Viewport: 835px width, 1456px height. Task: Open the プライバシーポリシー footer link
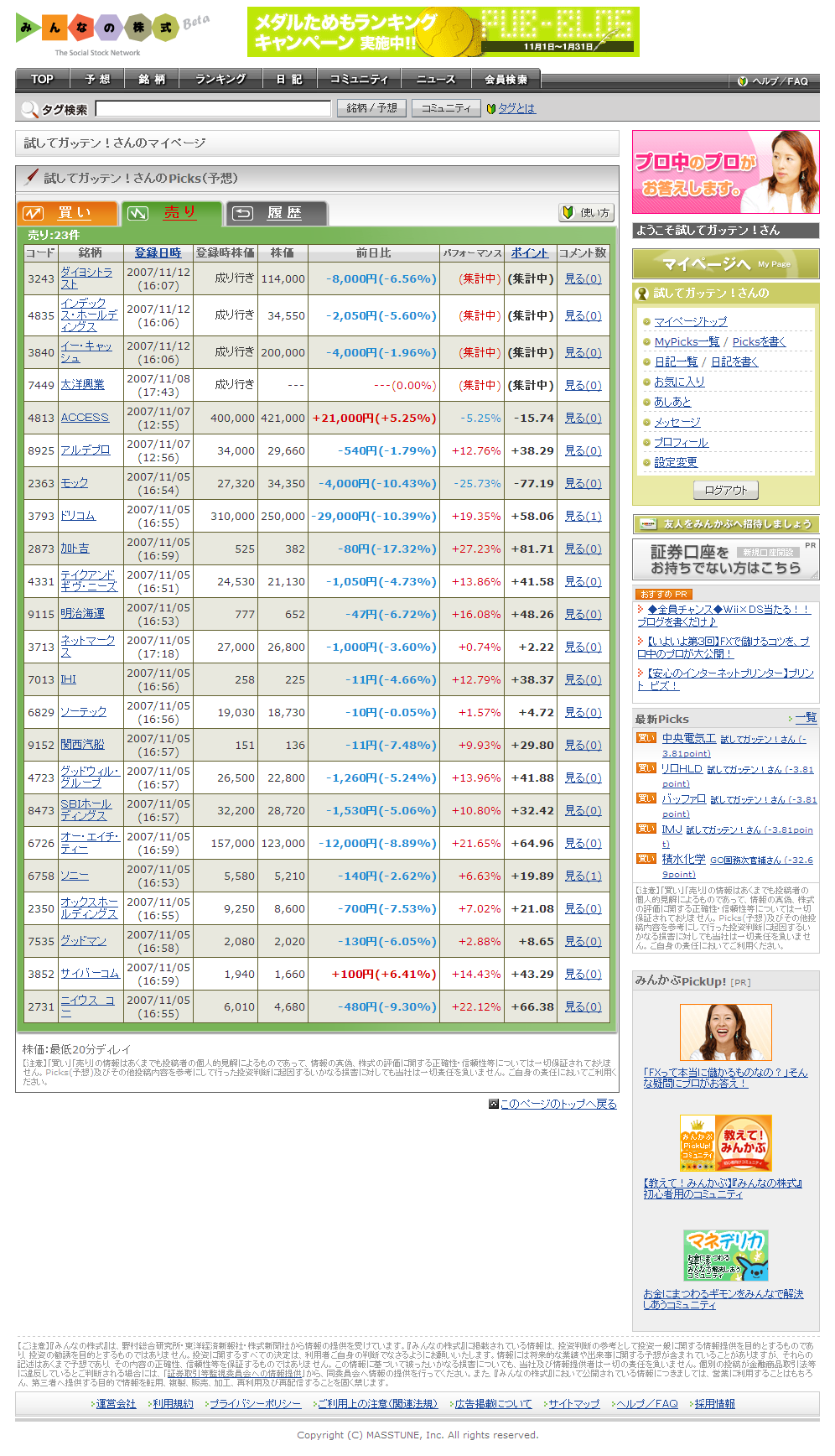255,1403
